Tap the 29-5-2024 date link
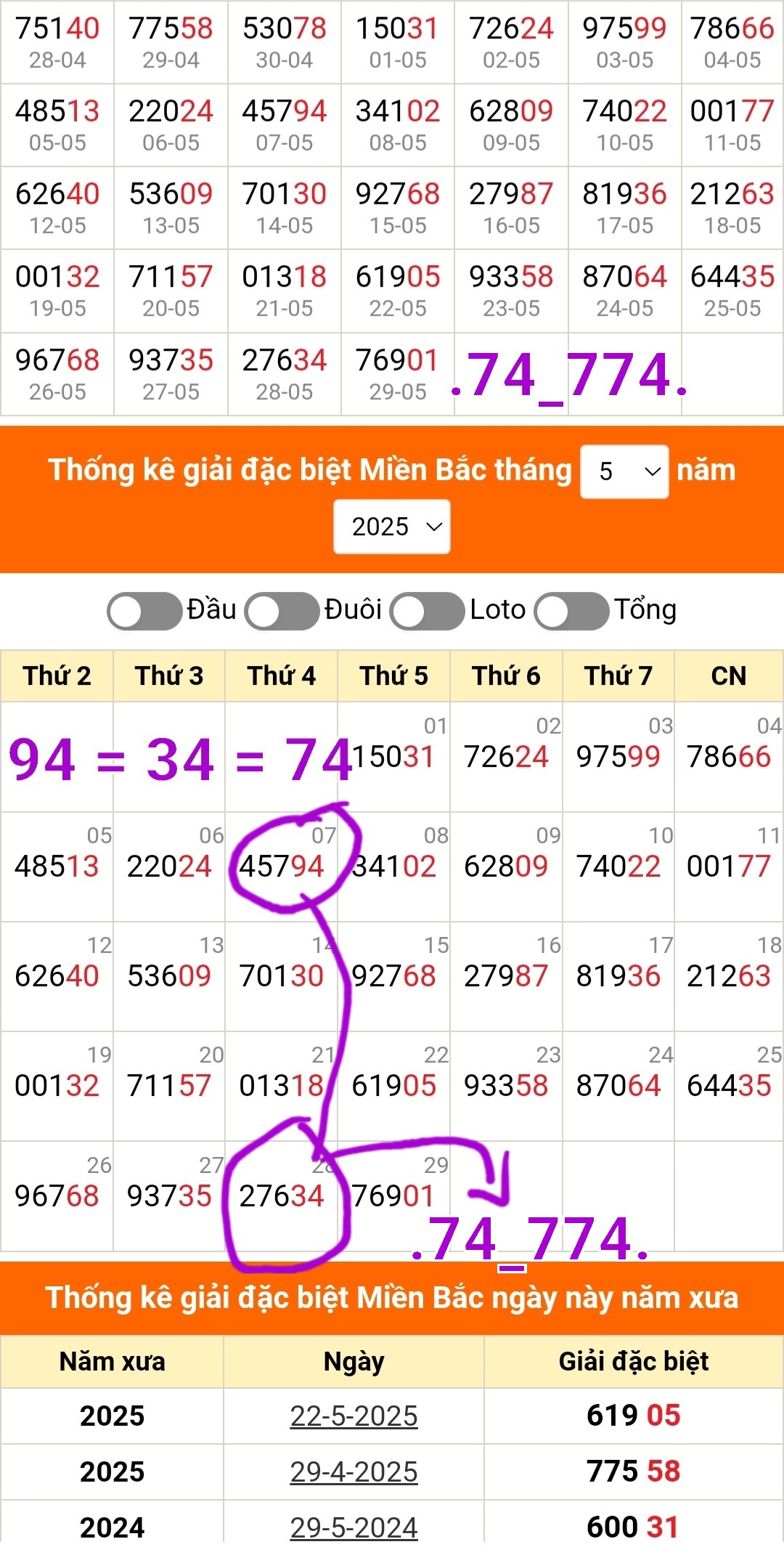 354,1527
